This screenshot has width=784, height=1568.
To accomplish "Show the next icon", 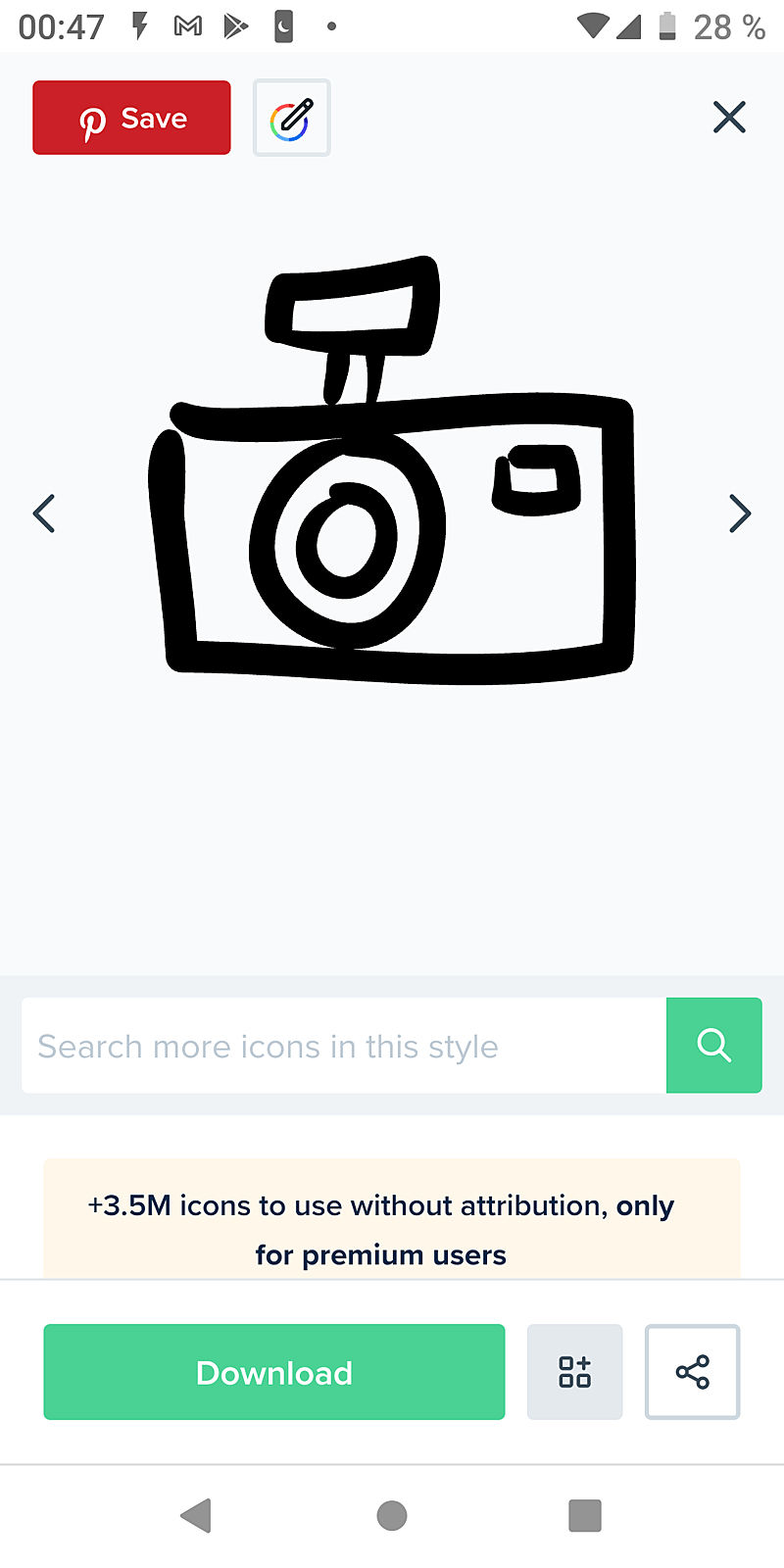I will (740, 514).
